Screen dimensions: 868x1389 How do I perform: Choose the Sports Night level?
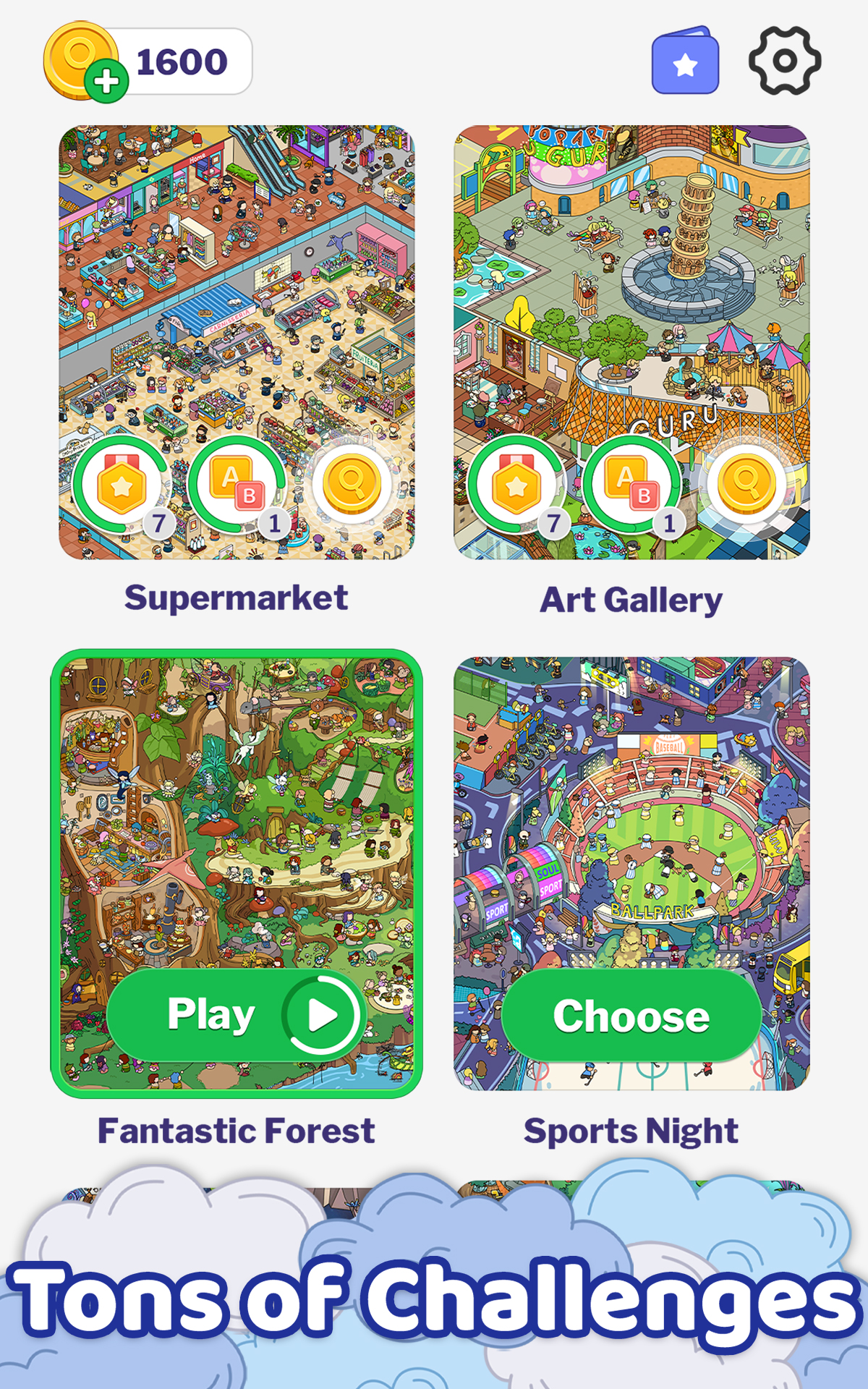tap(631, 1016)
